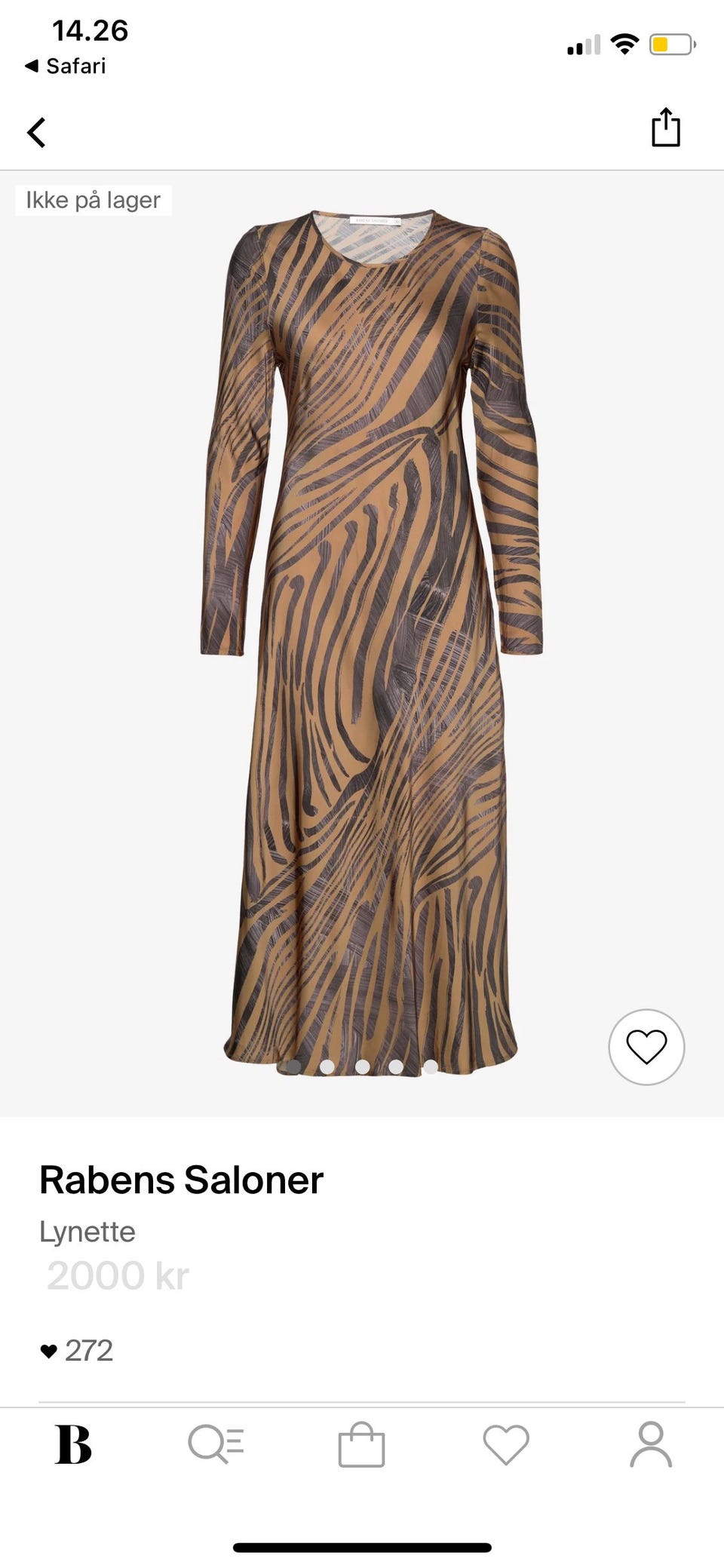This screenshot has height=1568, width=724.
Task: Add the Lynette dress to favorites
Action: [x=646, y=1047]
